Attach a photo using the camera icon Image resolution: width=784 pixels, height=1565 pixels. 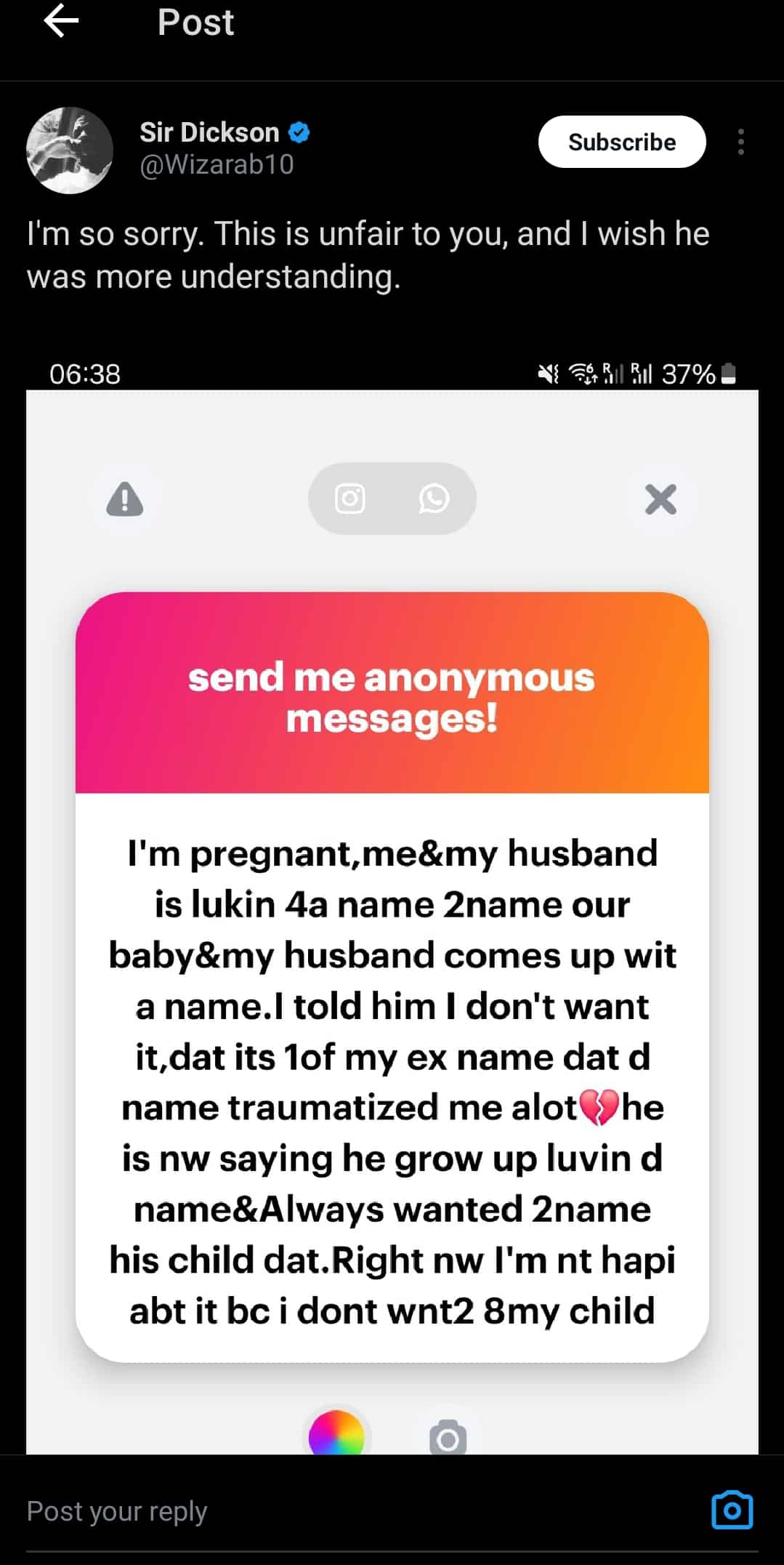point(732,1510)
